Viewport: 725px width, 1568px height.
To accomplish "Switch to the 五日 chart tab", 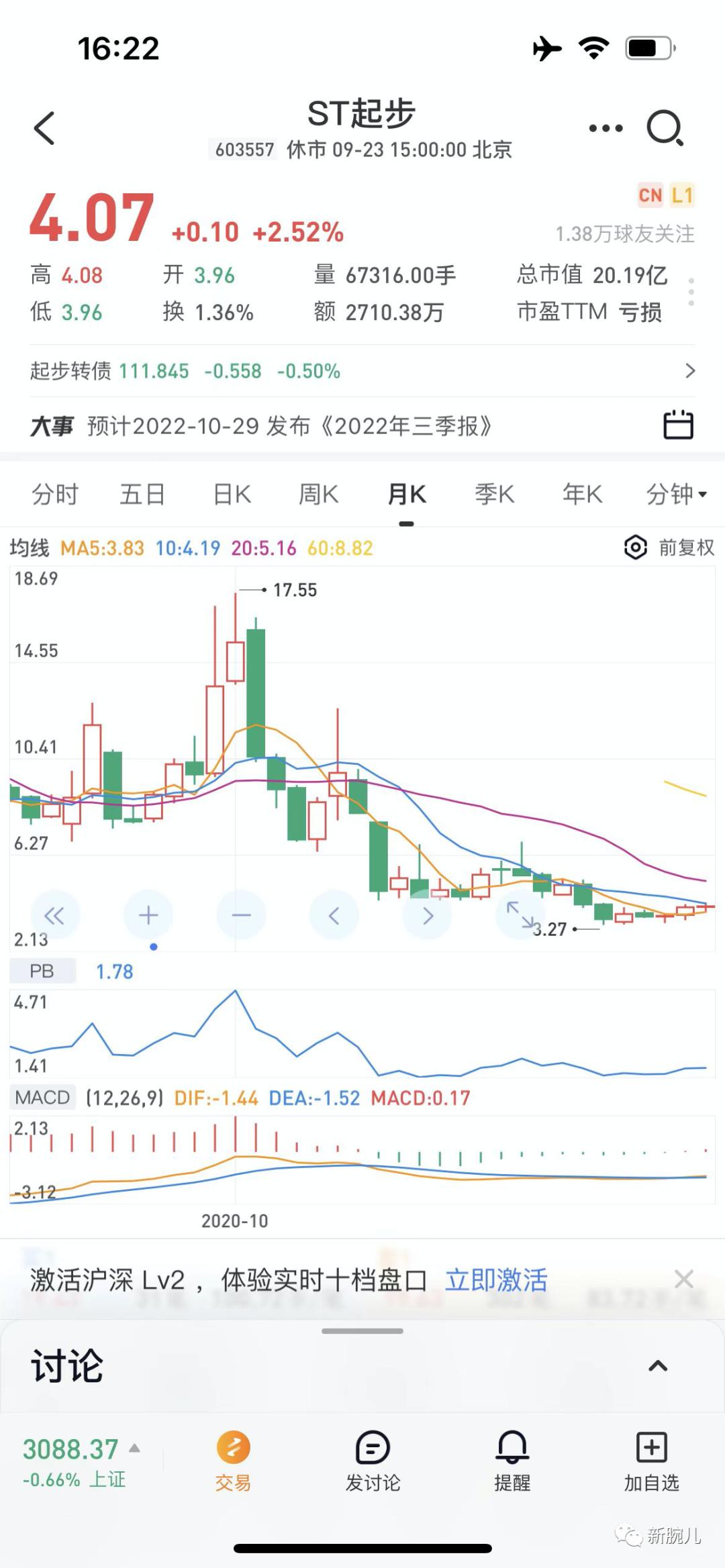I will point(142,494).
